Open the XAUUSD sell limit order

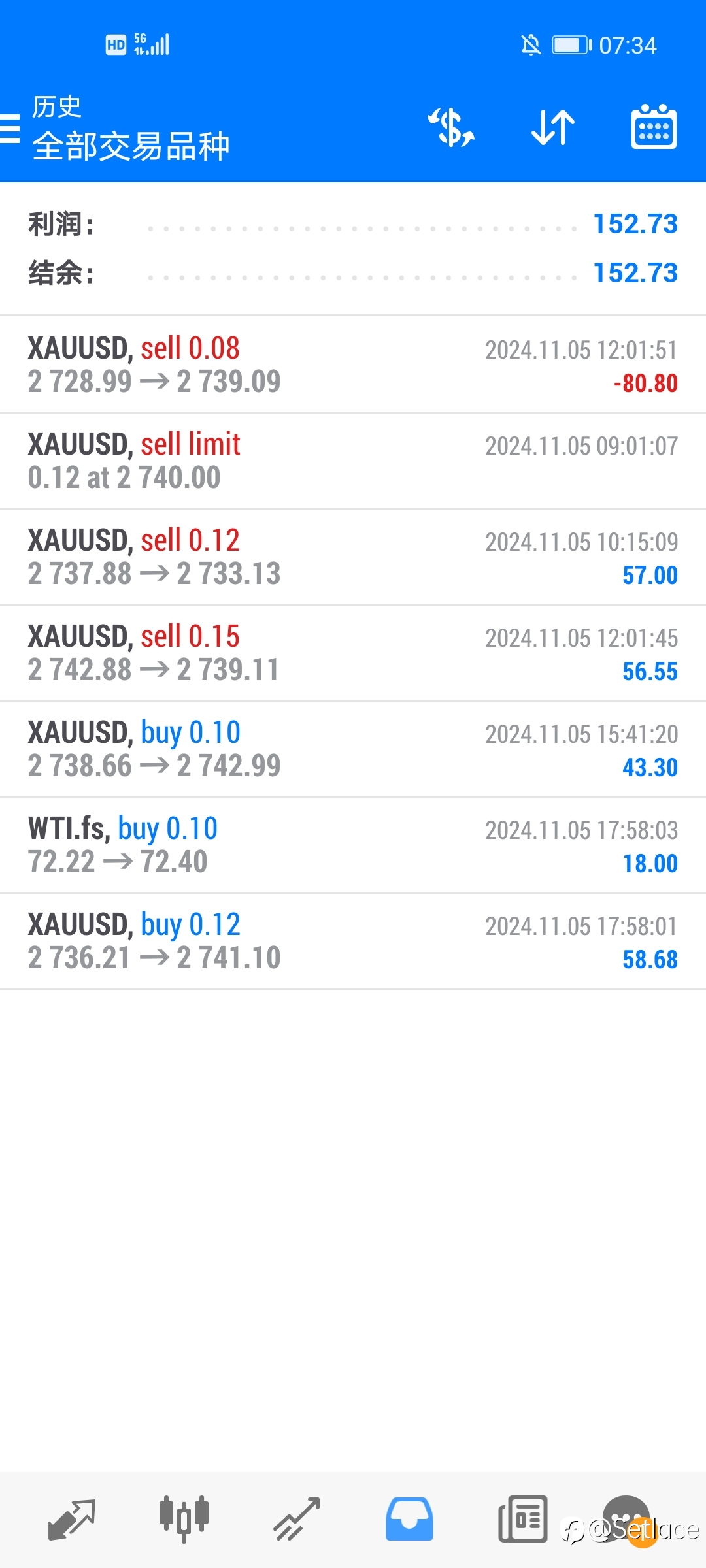point(353,461)
